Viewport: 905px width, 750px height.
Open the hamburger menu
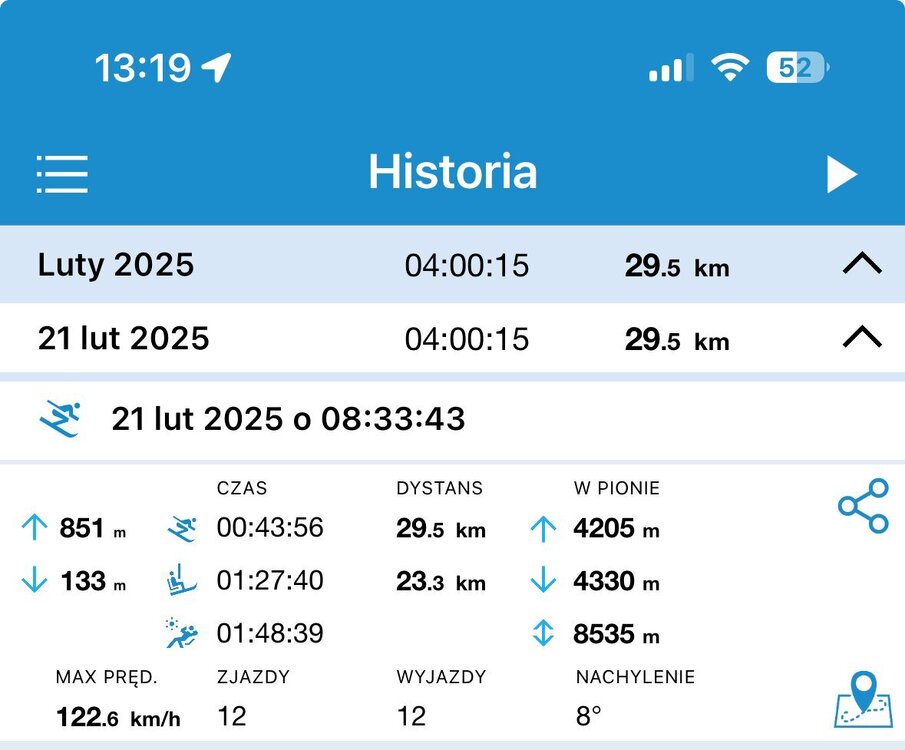(x=62, y=174)
